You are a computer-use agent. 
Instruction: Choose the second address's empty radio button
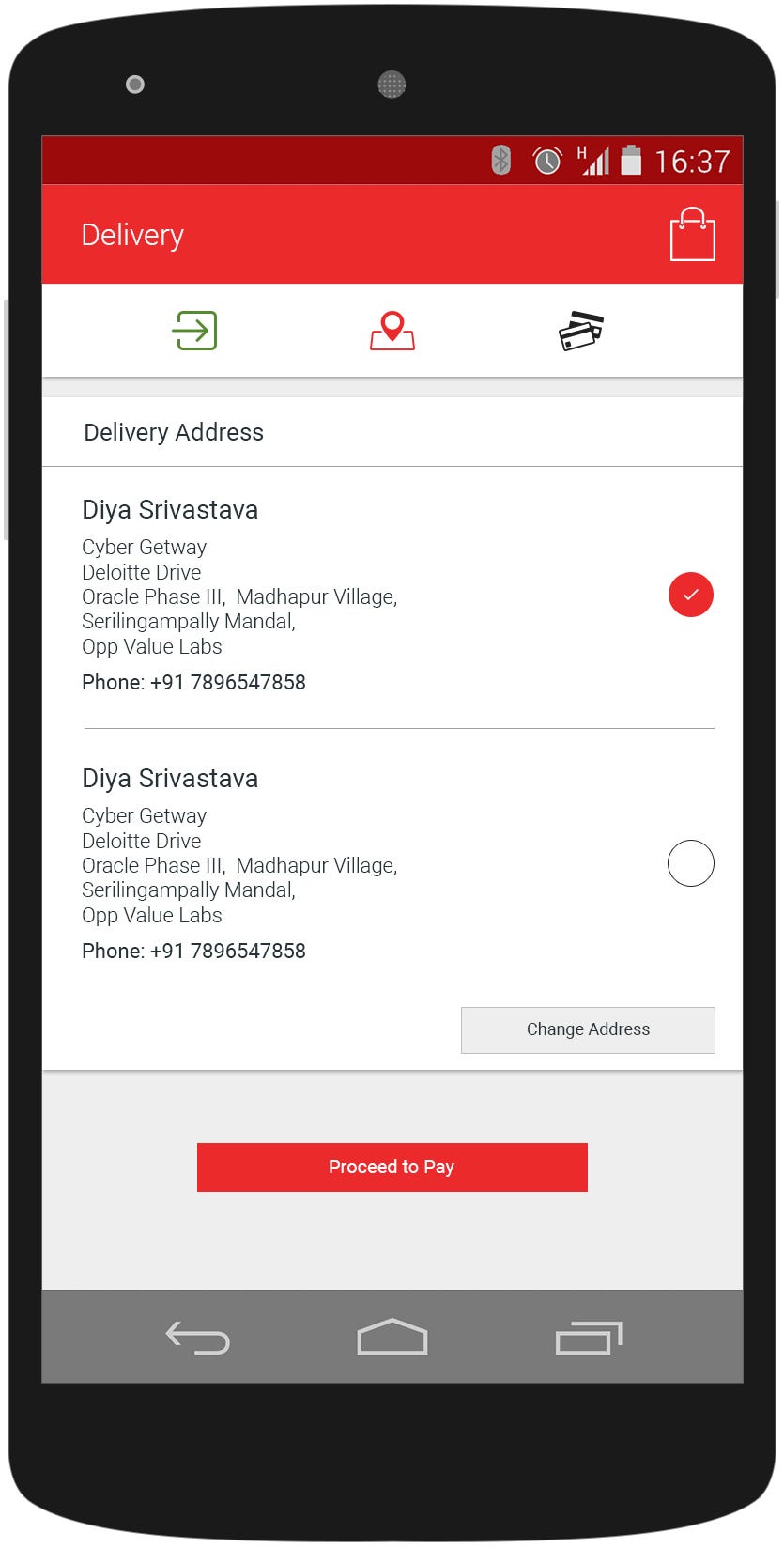pyautogui.click(x=691, y=863)
